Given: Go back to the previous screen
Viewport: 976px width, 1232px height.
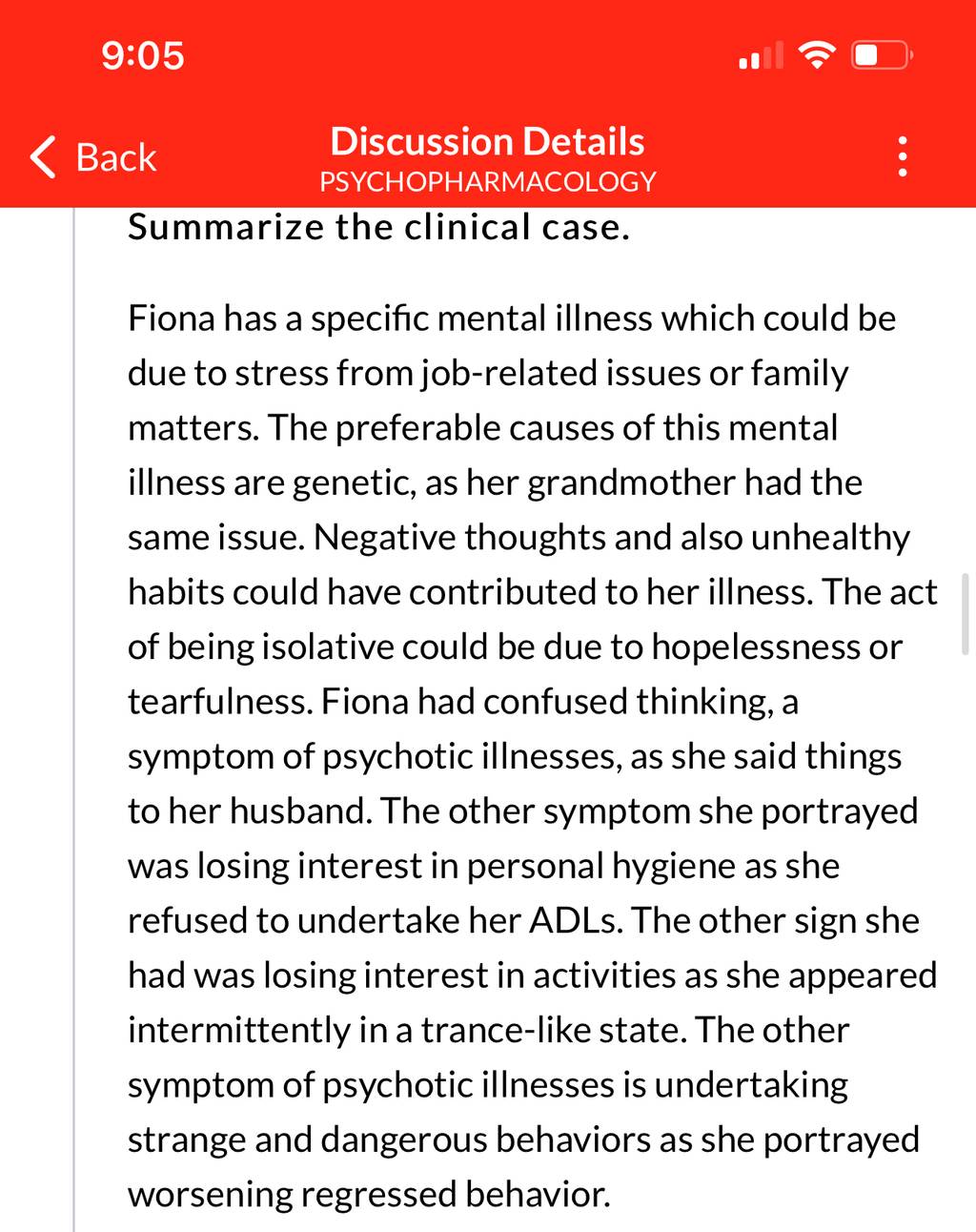Looking at the screenshot, I should 93,157.
